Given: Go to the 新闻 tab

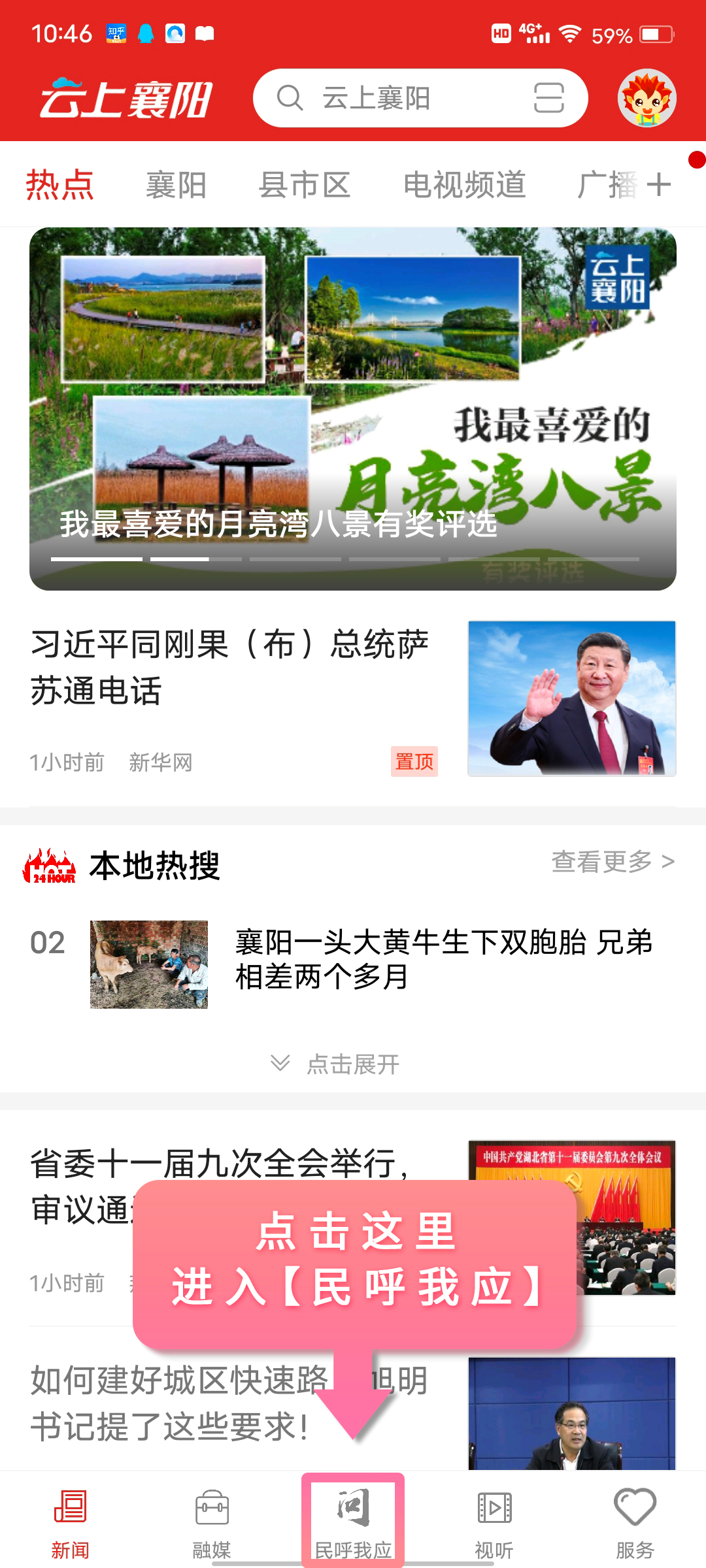Looking at the screenshot, I should 70,1521.
